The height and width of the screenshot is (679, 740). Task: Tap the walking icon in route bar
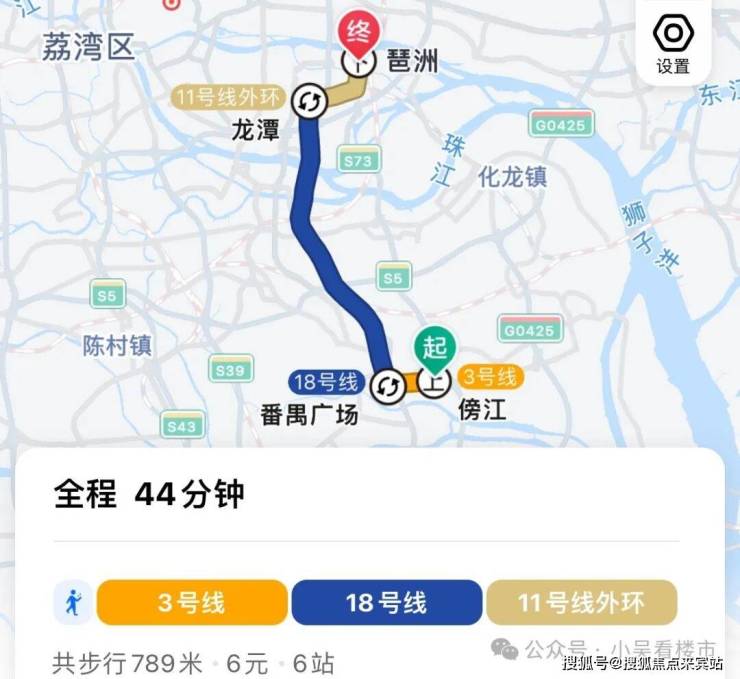click(x=72, y=603)
